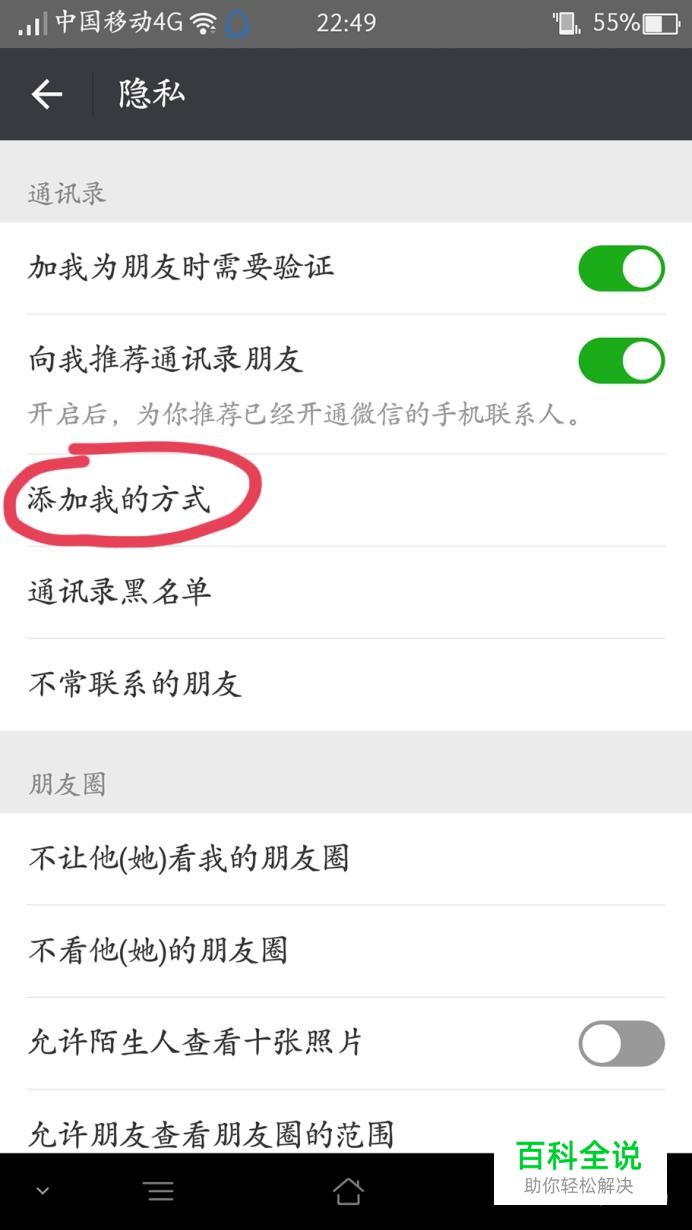The height and width of the screenshot is (1230, 692).
Task: Go back using the arrow beside 隐私
Action: [x=47, y=94]
